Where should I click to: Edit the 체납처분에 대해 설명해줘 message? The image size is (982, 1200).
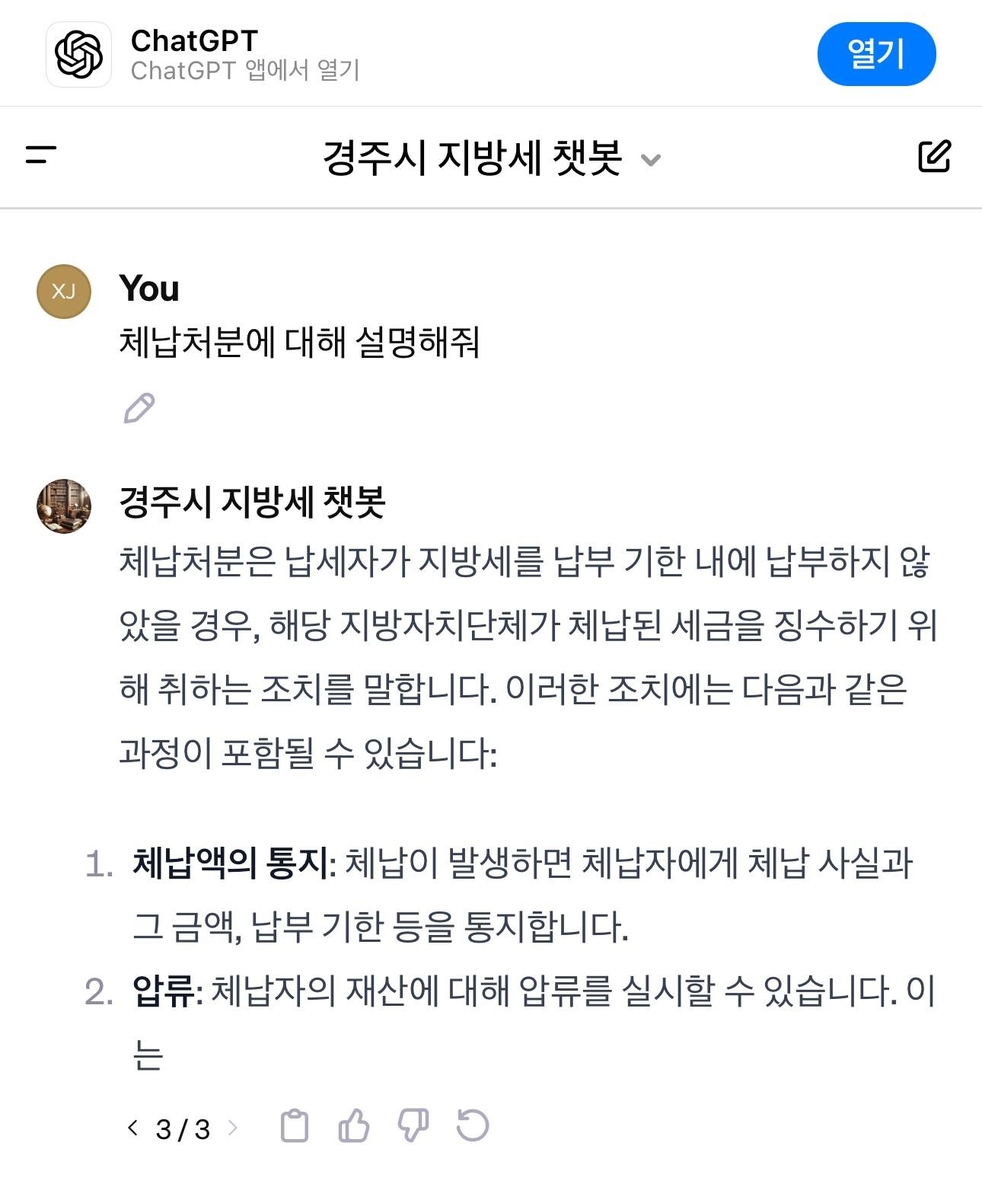pos(139,408)
